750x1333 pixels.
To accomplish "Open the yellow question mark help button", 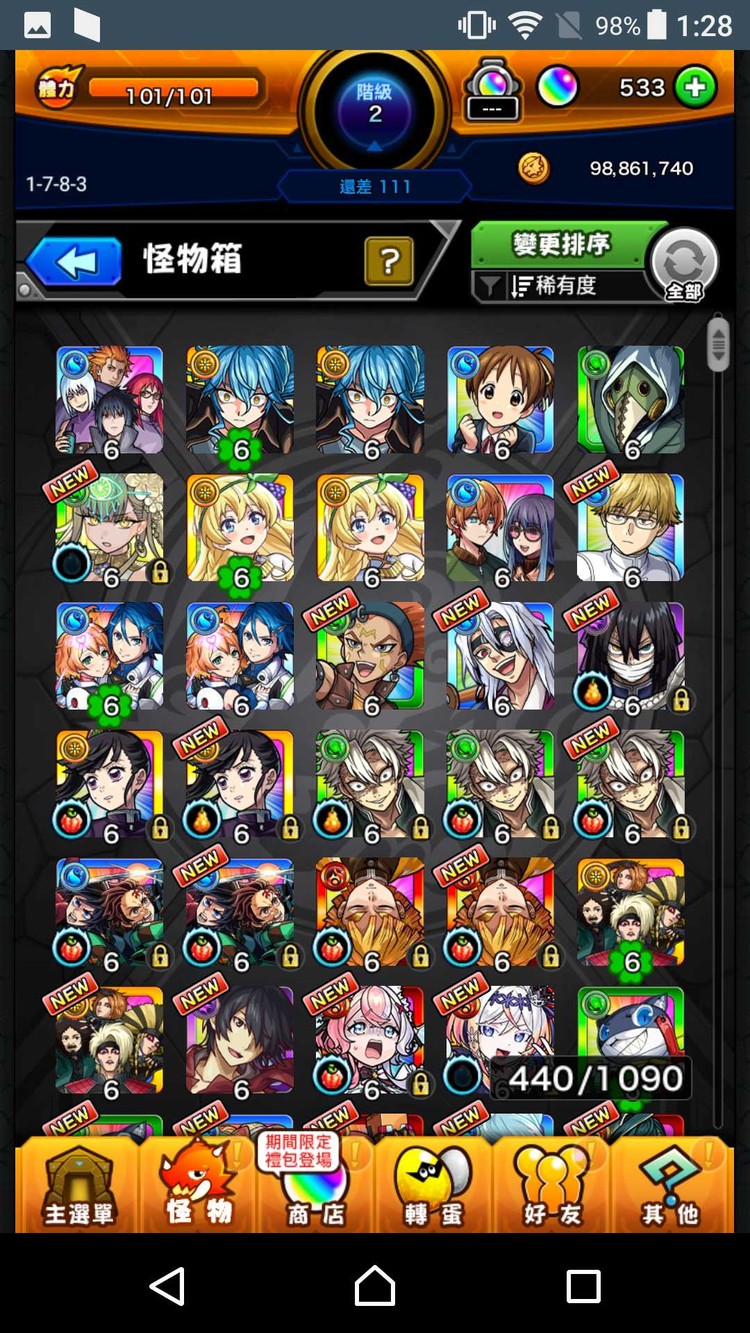I will (390, 262).
